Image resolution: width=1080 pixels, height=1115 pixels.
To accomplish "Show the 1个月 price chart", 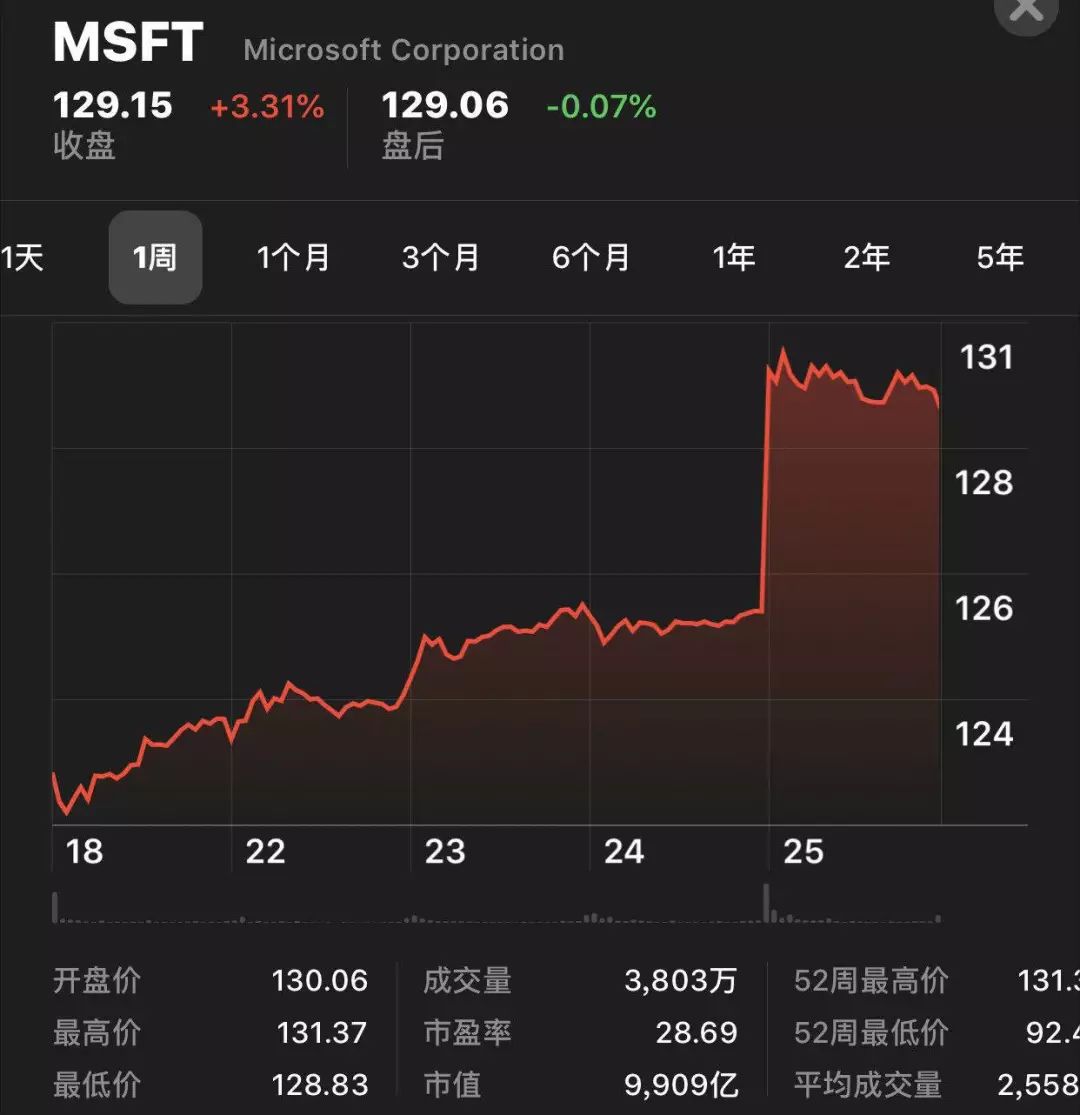I will 293,258.
